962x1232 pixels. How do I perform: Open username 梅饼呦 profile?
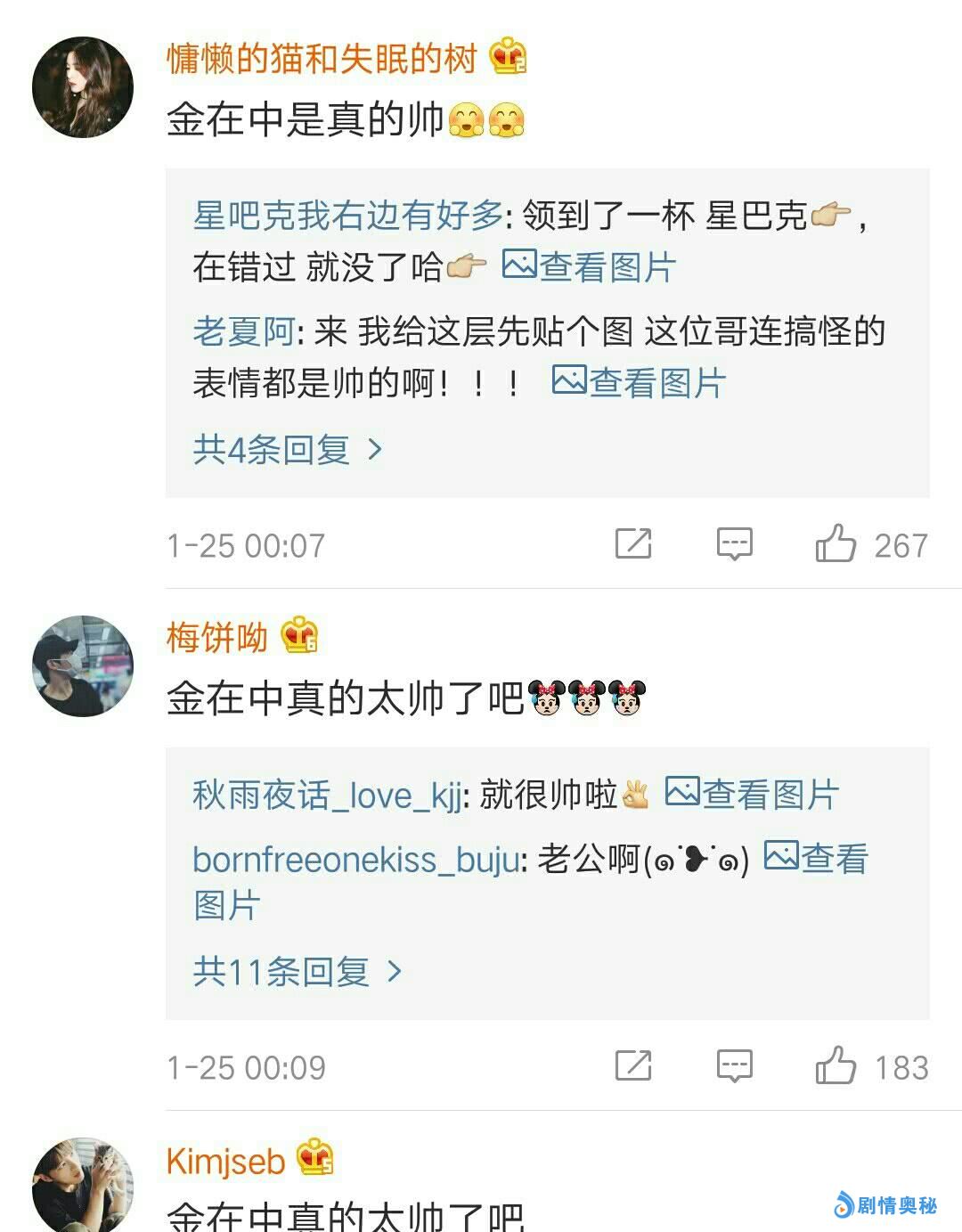(216, 637)
